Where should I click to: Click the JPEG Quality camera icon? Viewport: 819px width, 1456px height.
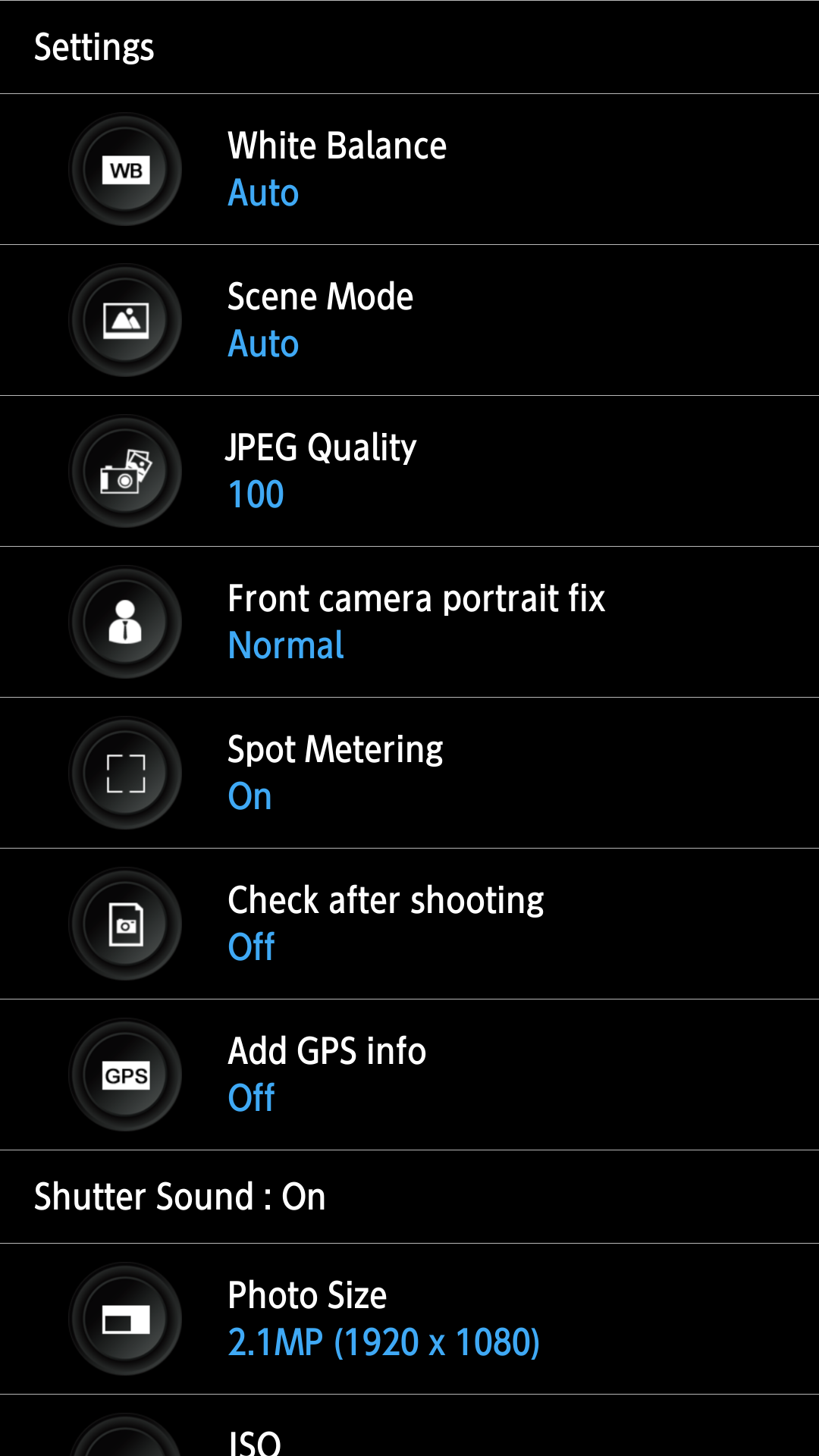(125, 470)
